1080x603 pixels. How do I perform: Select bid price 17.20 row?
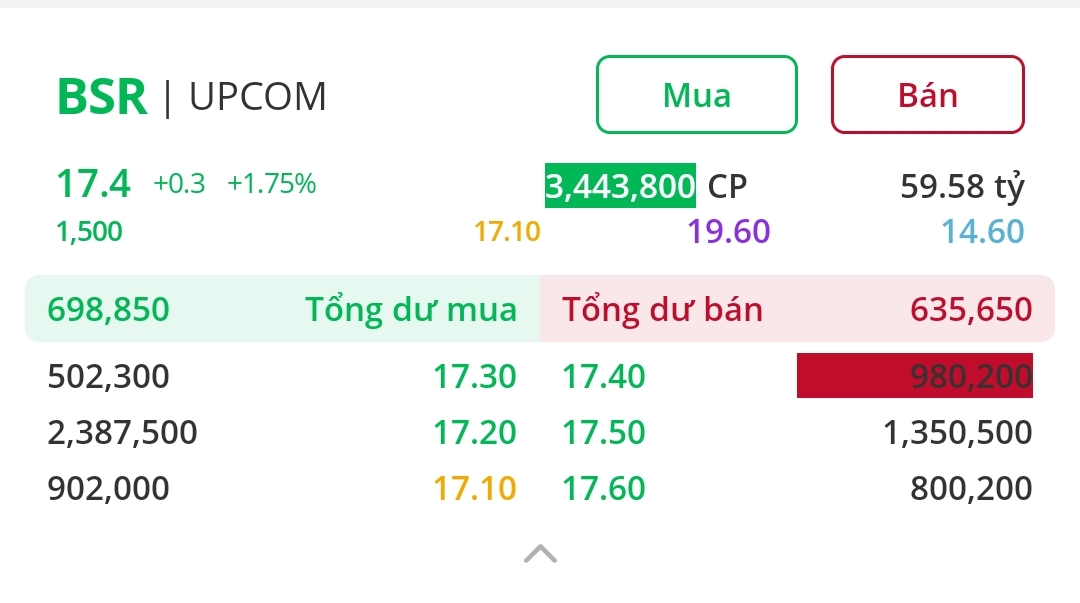coord(474,433)
